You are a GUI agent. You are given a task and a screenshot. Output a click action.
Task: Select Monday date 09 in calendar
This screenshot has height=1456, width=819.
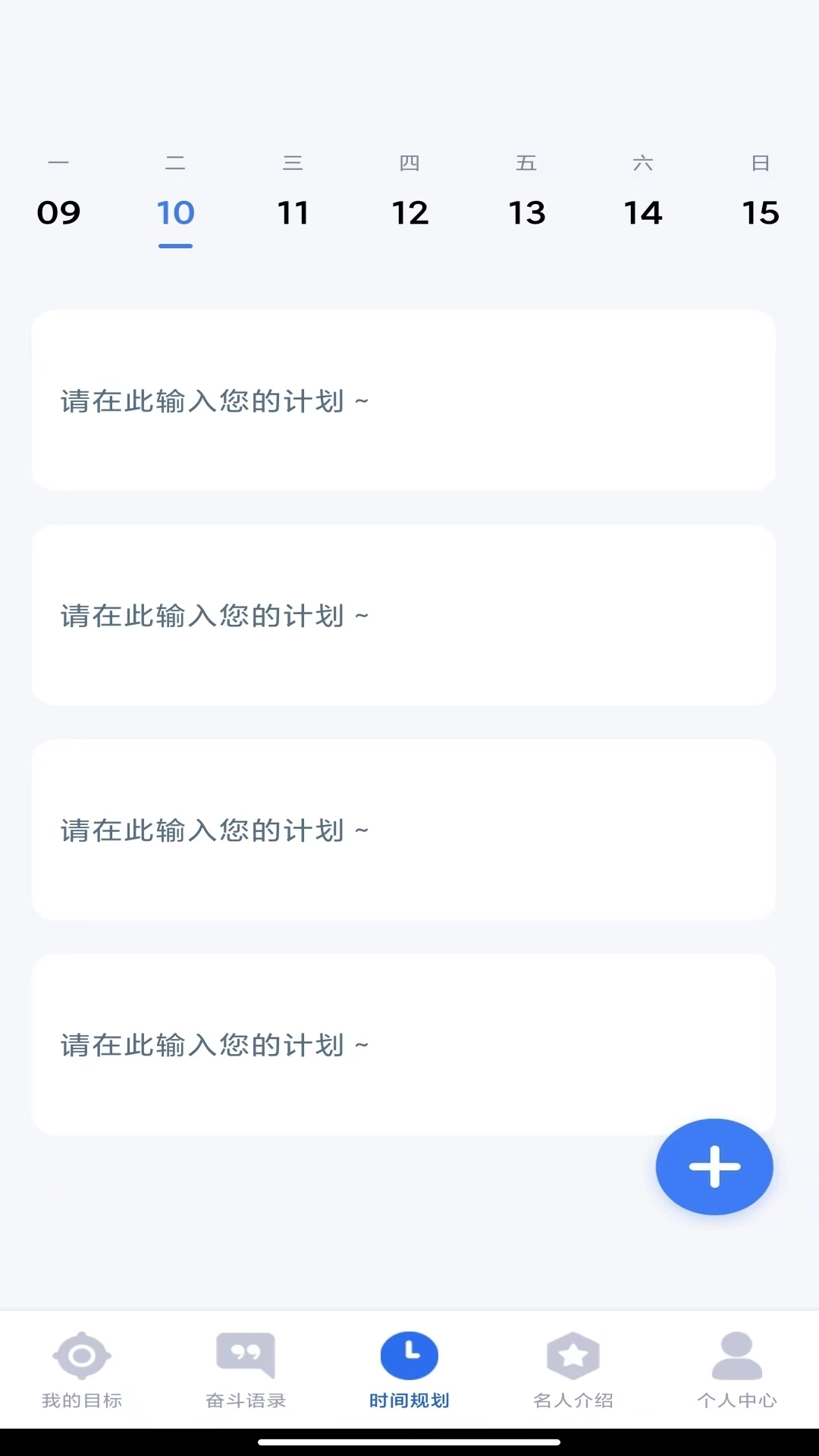(61, 213)
